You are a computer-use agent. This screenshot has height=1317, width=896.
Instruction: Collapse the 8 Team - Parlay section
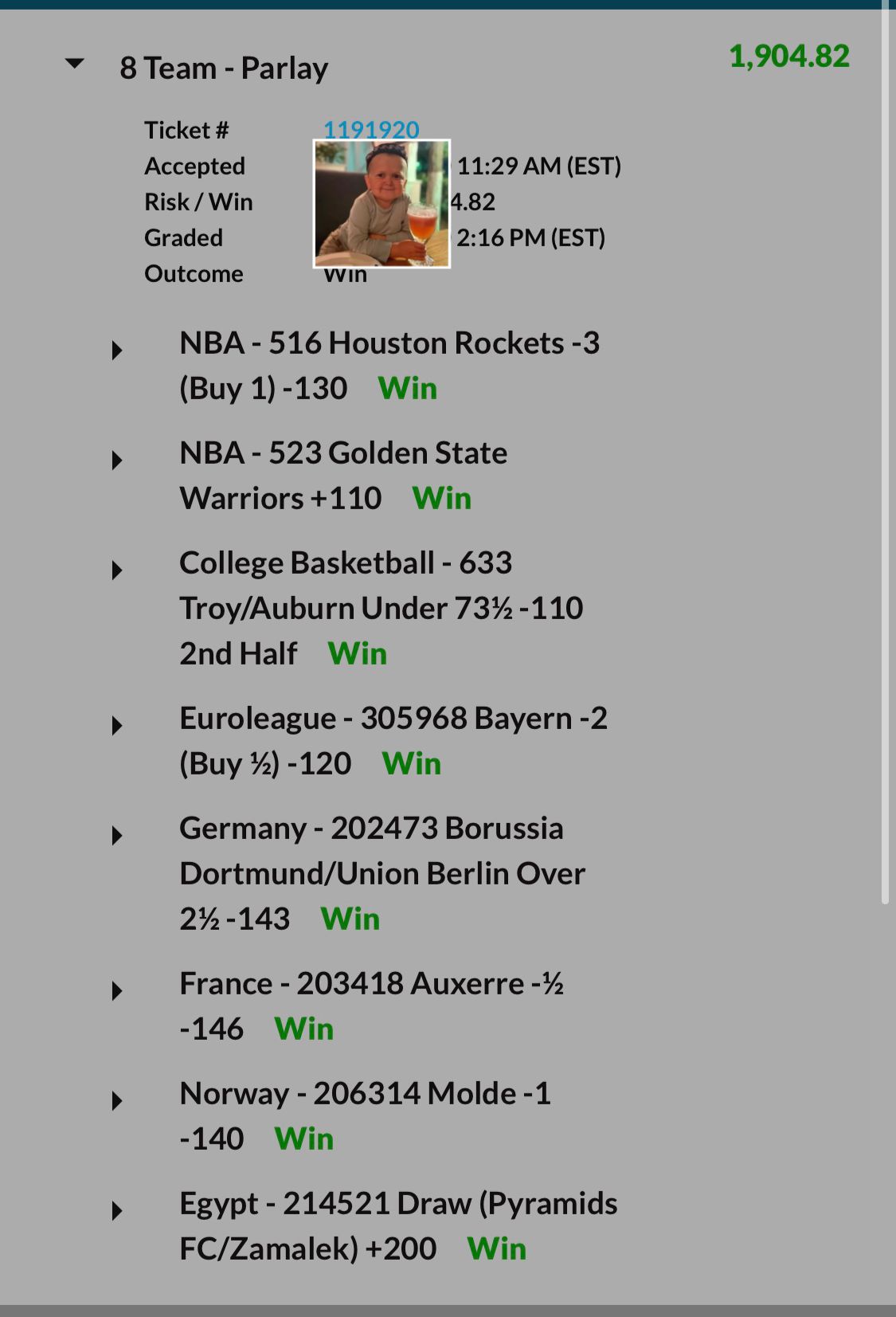(x=75, y=64)
